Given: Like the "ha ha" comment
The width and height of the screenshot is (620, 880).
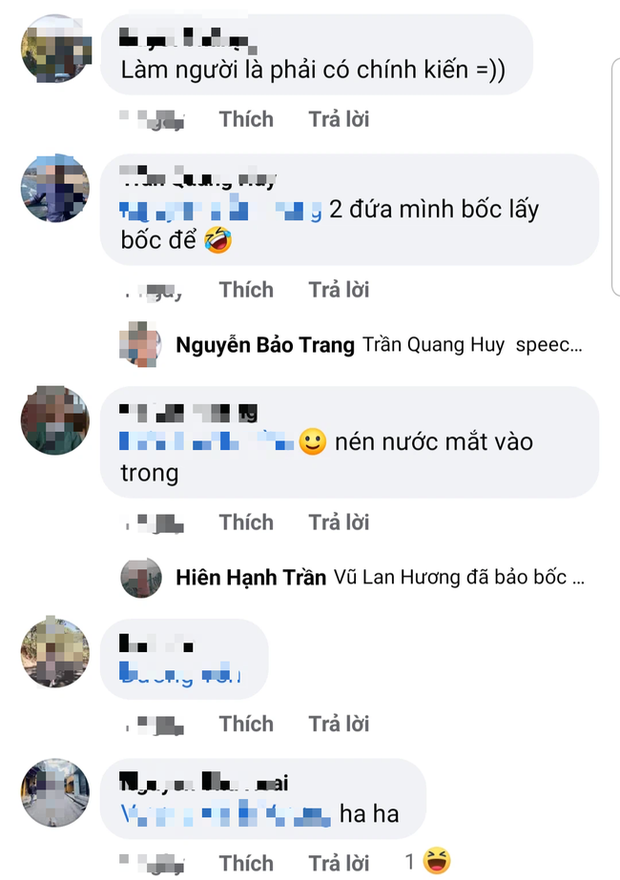Looking at the screenshot, I should tap(246, 862).
